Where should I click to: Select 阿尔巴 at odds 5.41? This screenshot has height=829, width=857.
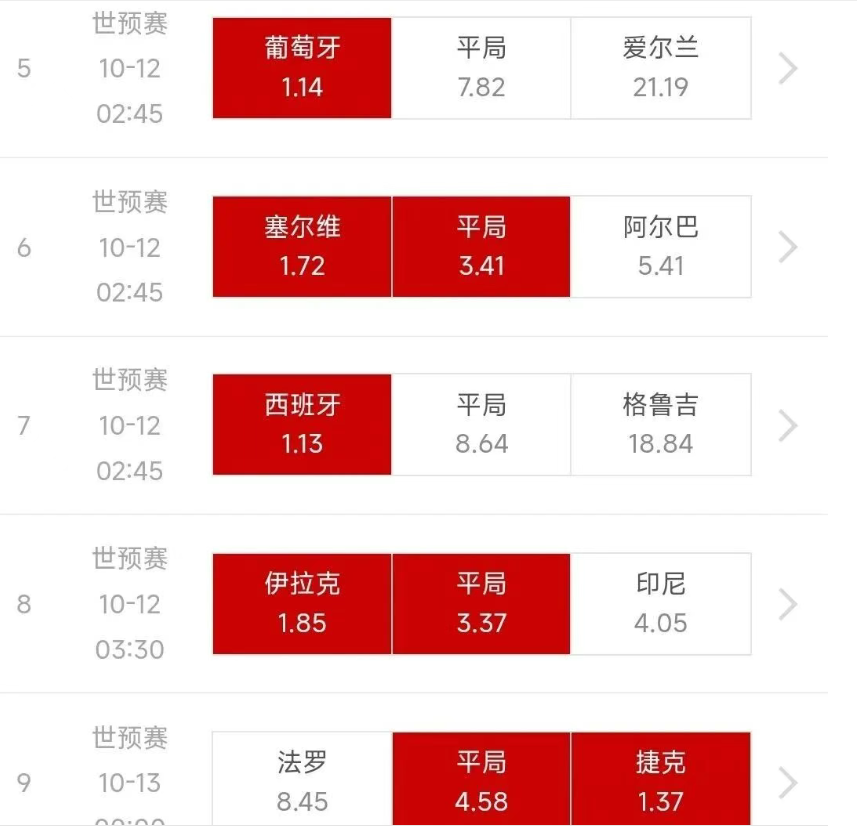point(661,247)
